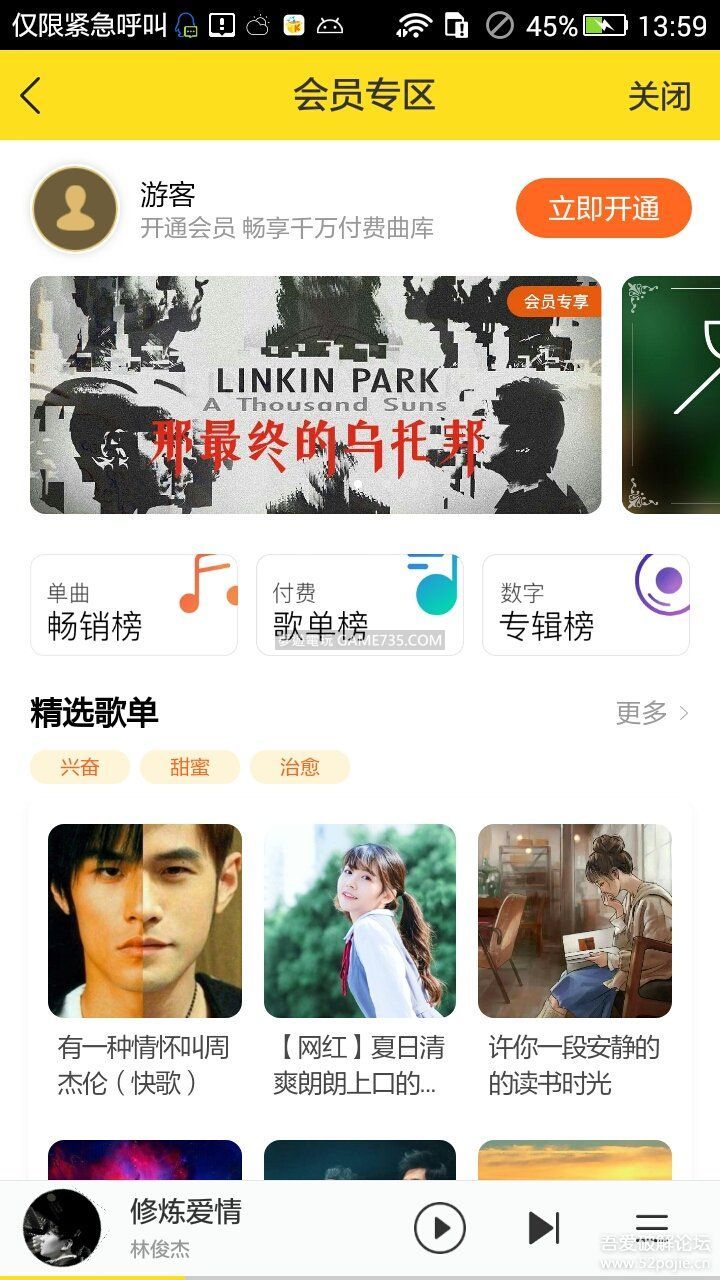Open 单曲畅销榜 chart
The image size is (720, 1280).
tap(134, 605)
